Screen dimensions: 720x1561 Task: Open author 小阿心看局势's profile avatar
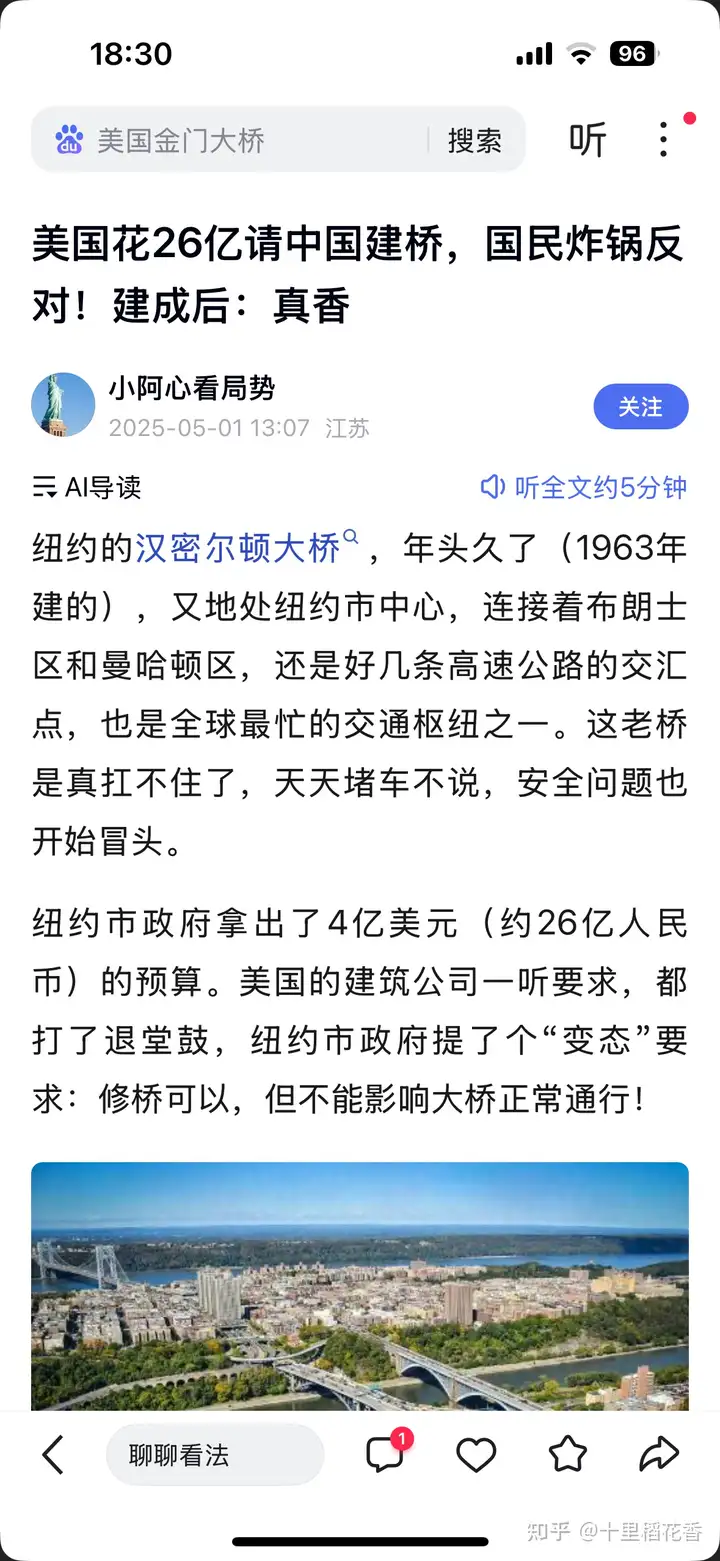[63, 405]
